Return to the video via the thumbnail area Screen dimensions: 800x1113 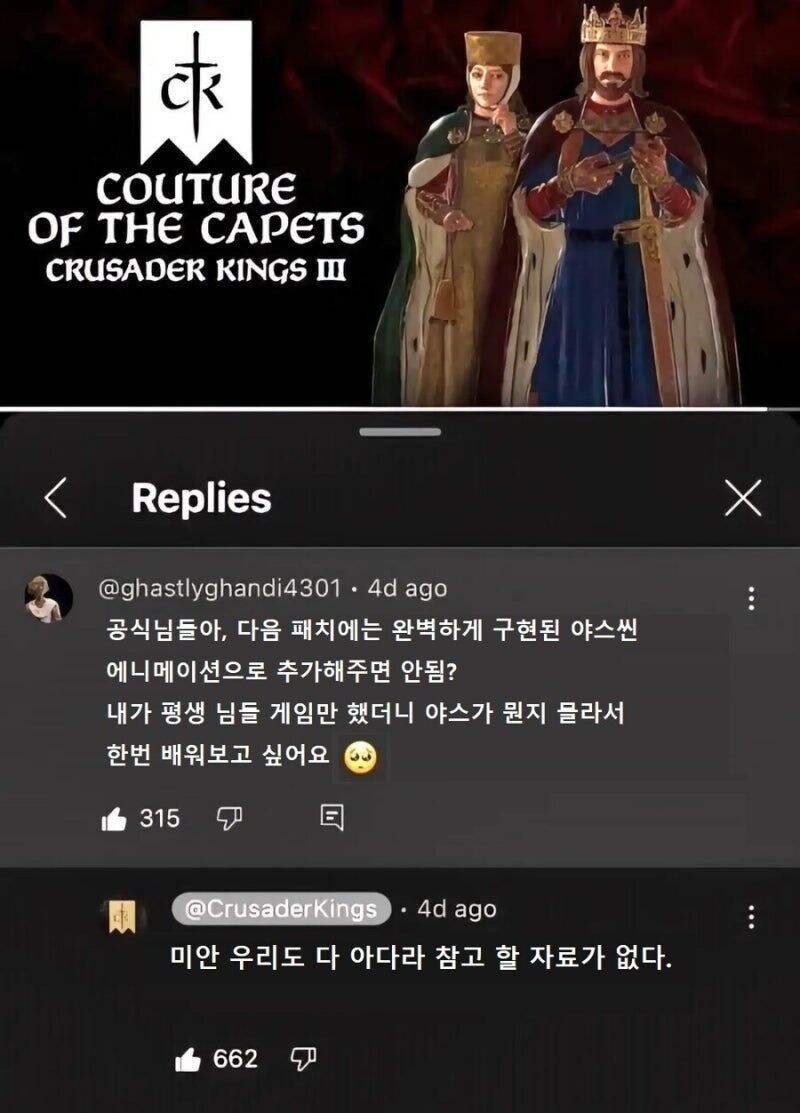click(x=400, y=200)
